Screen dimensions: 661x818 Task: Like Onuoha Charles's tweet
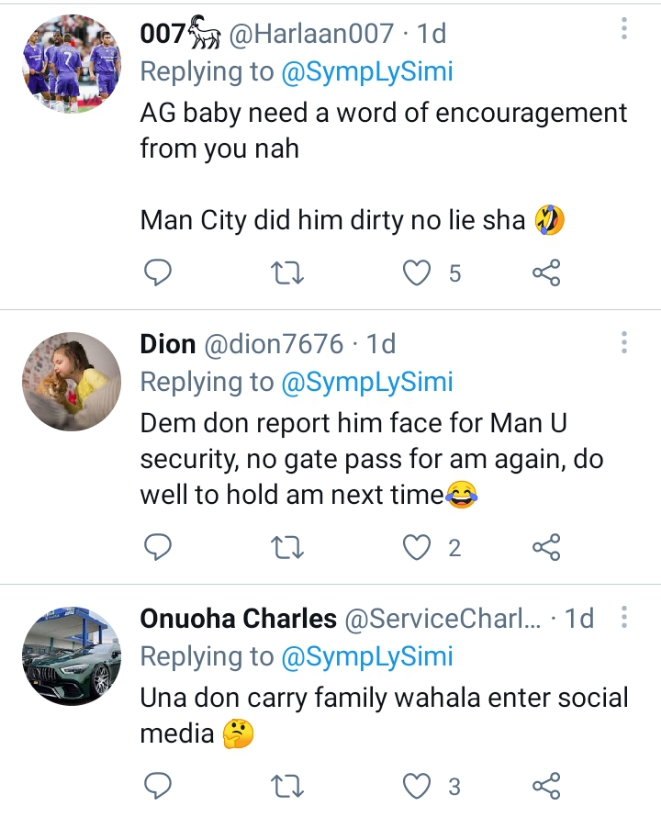click(417, 787)
